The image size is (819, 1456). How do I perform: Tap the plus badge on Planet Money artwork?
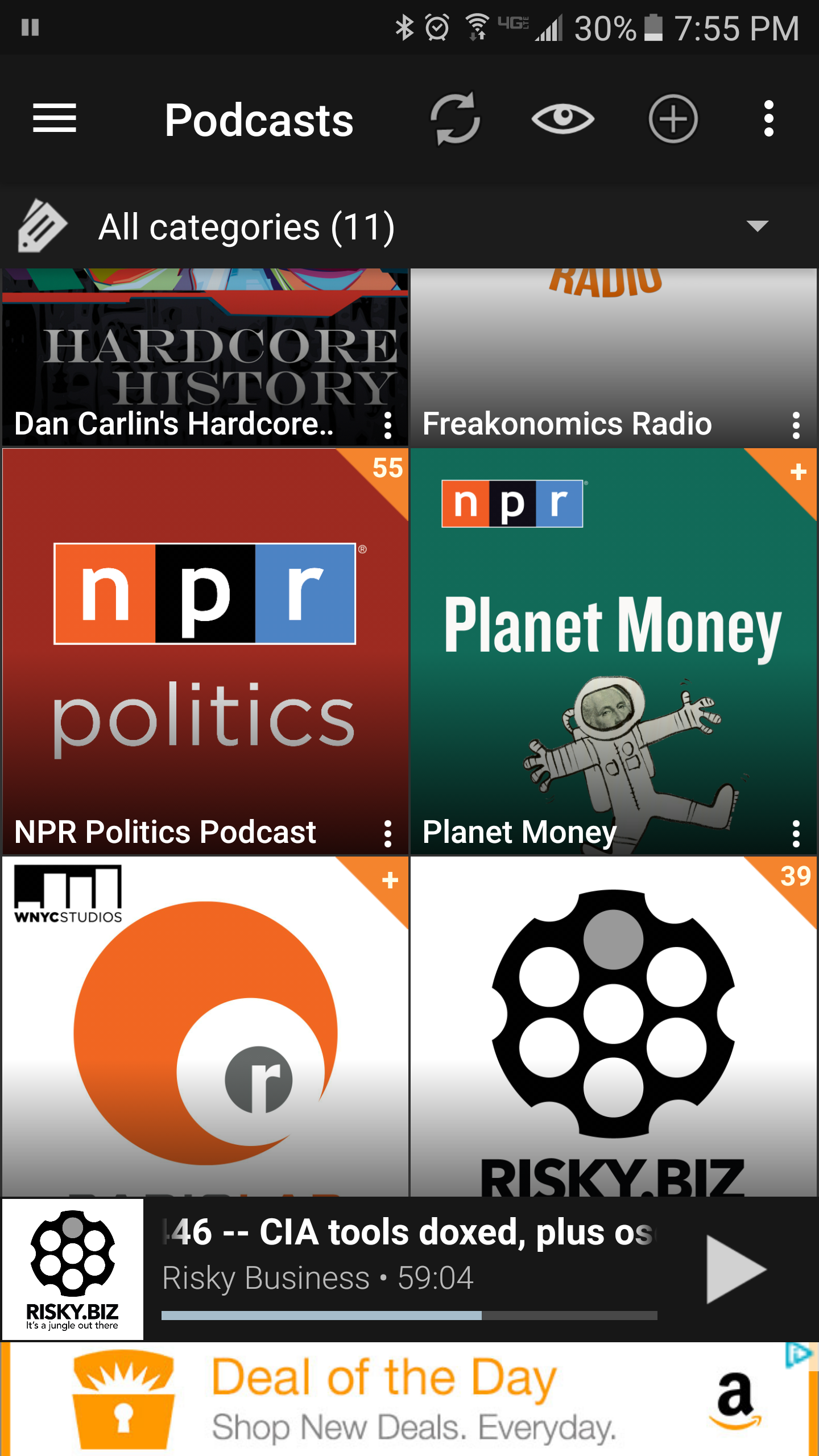[797, 471]
